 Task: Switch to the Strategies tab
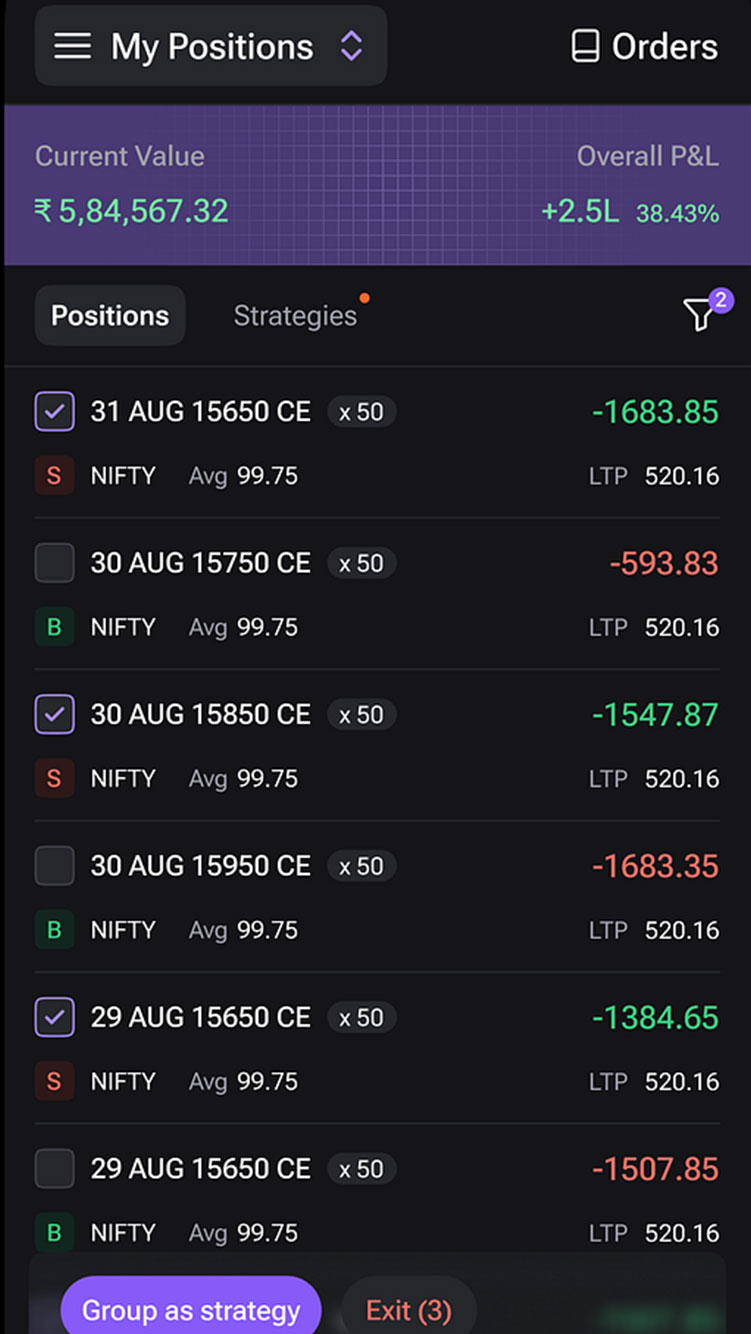click(295, 316)
